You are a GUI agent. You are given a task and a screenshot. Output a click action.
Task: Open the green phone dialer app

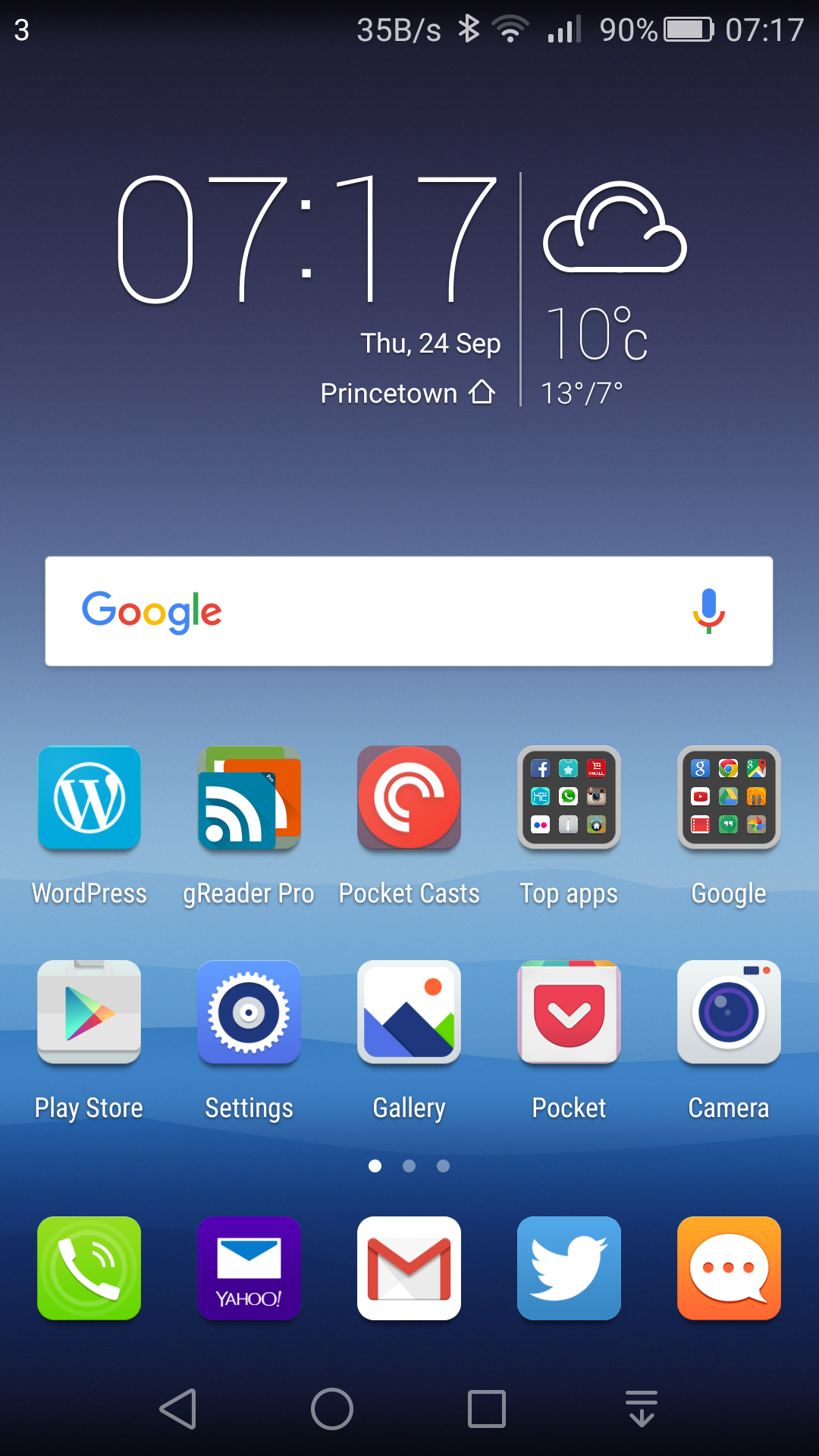[x=89, y=1268]
